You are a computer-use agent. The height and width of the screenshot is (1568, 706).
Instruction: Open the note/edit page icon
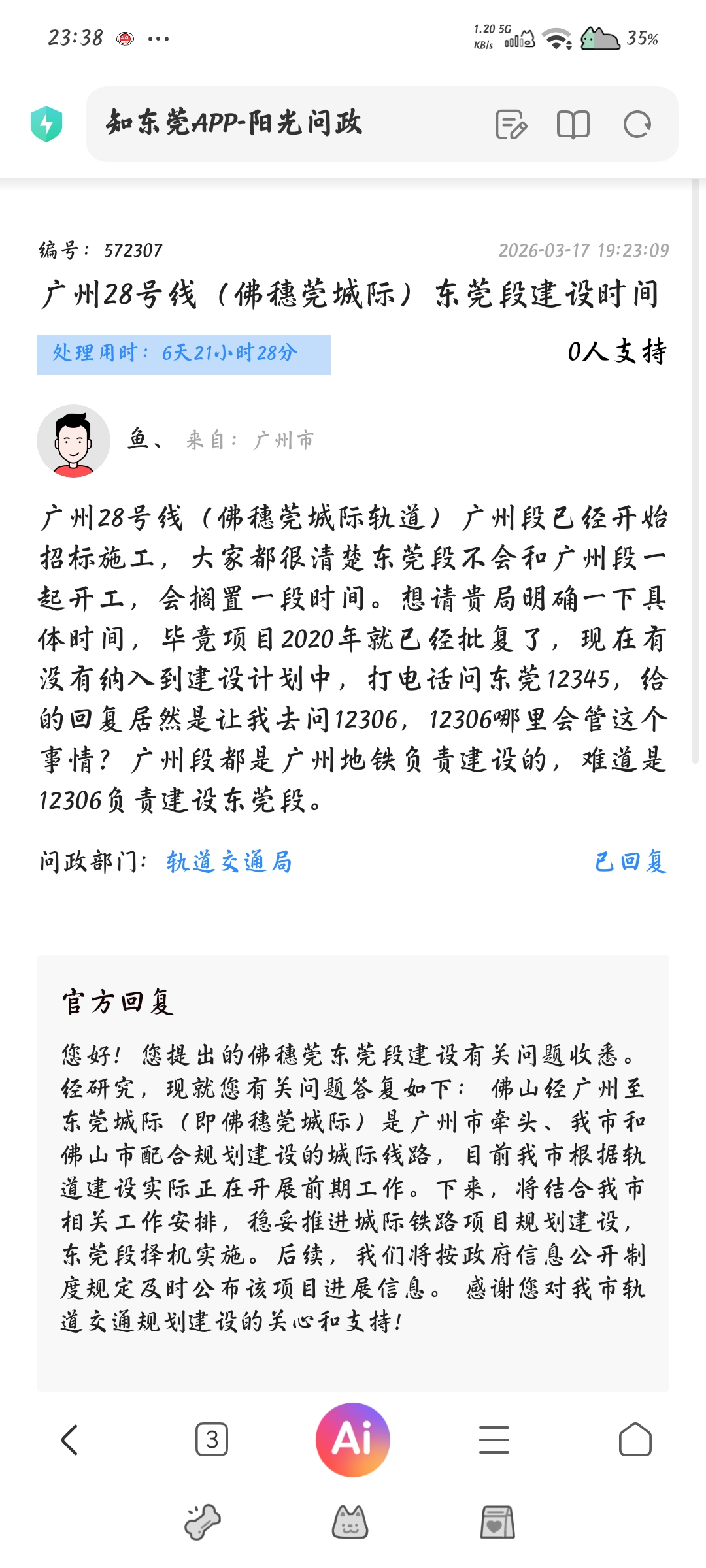click(x=511, y=124)
